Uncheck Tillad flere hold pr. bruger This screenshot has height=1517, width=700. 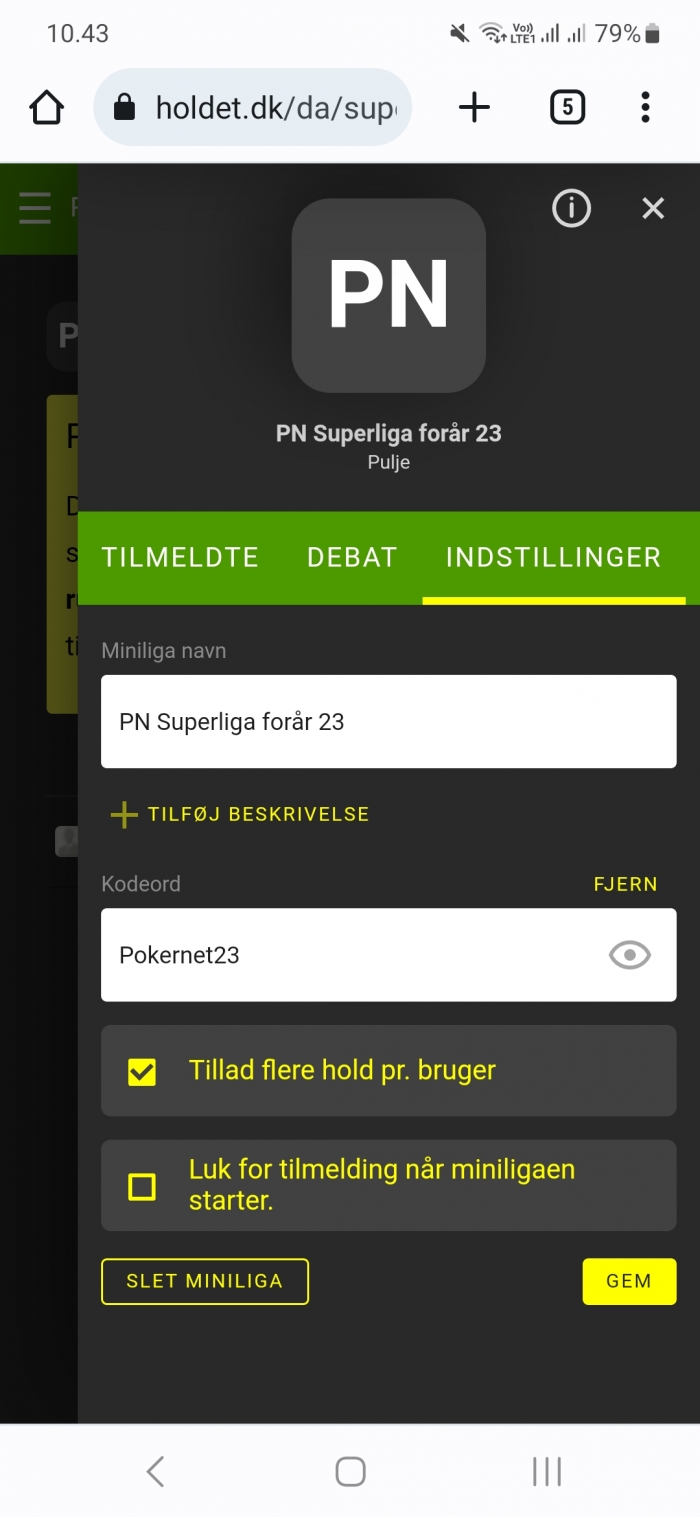coord(142,1071)
